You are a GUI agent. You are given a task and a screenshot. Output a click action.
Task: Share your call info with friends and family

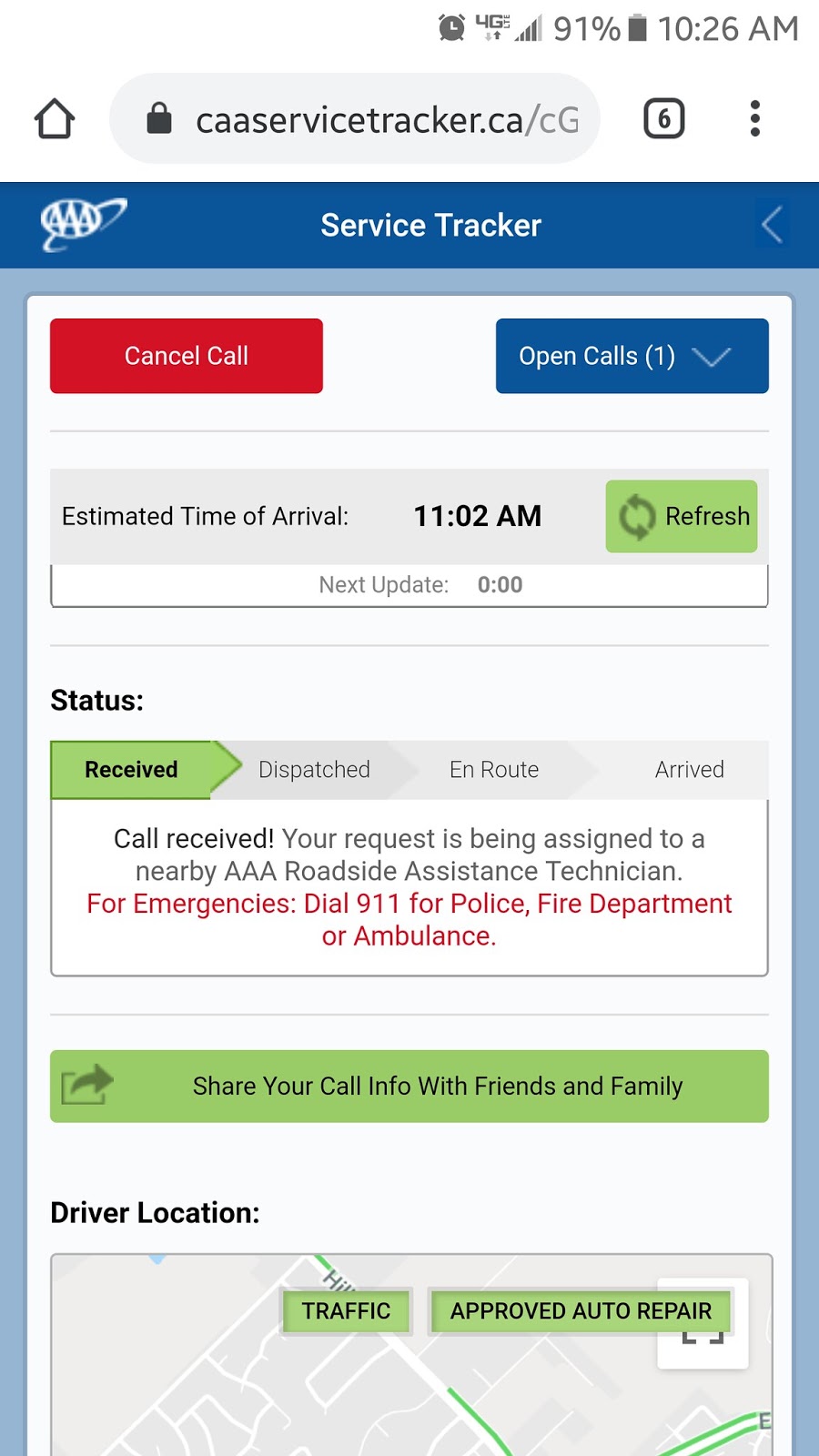(x=409, y=1085)
